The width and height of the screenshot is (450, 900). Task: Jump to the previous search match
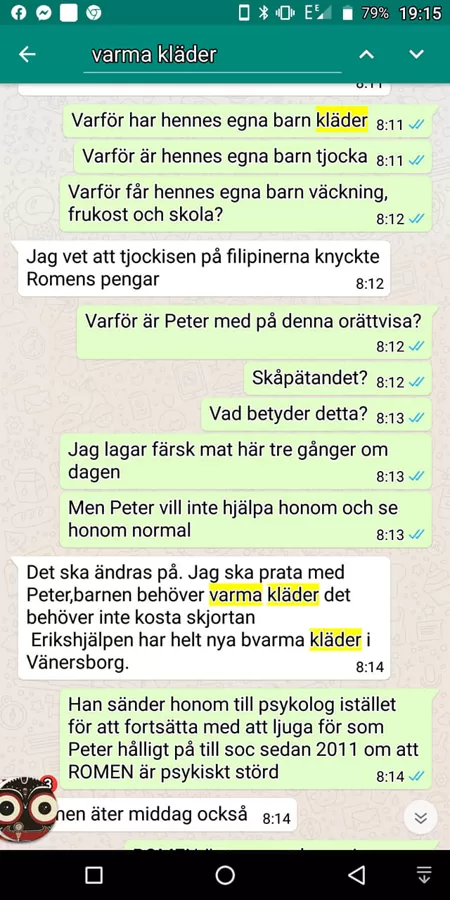(x=366, y=55)
